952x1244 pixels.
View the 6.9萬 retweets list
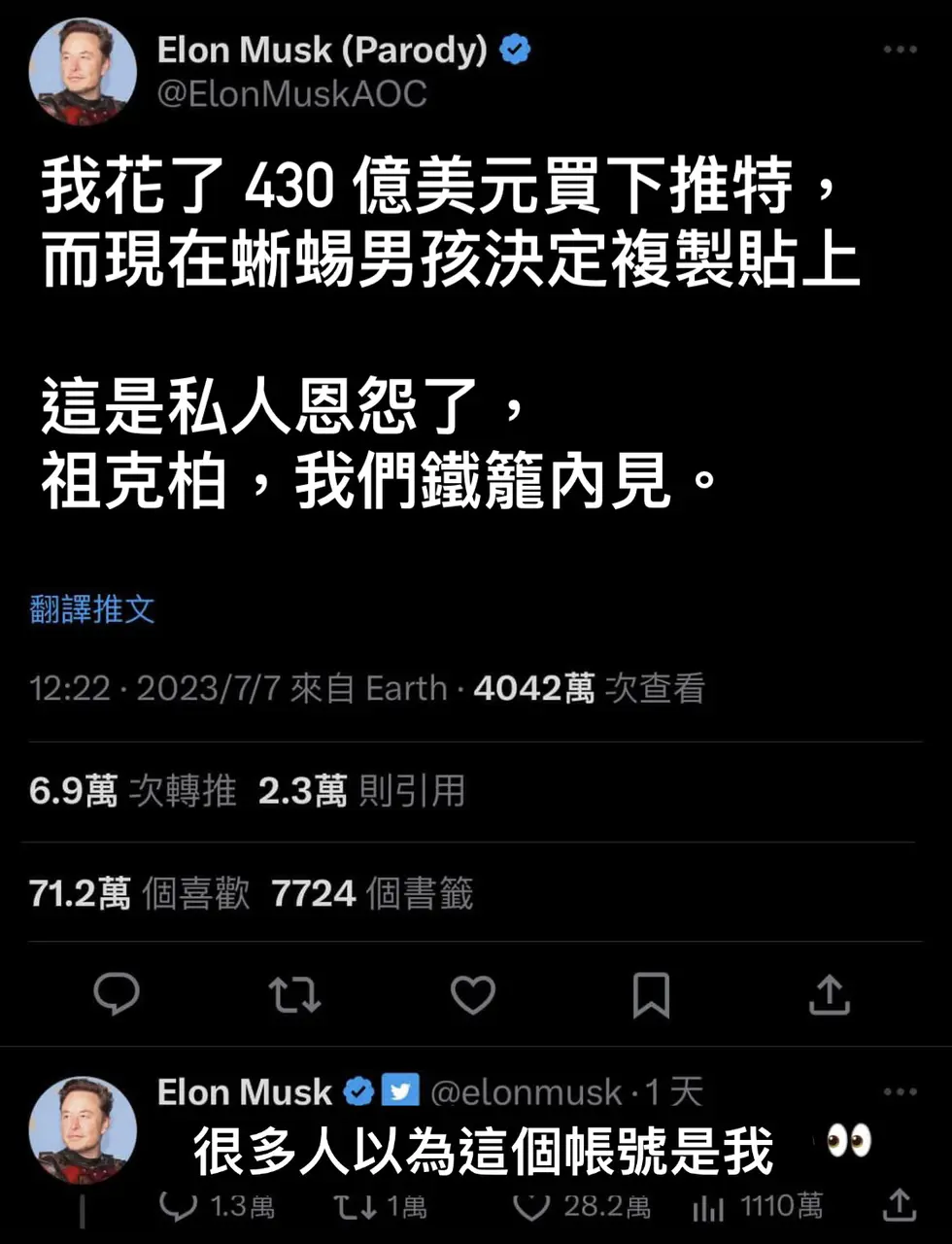[x=132, y=791]
